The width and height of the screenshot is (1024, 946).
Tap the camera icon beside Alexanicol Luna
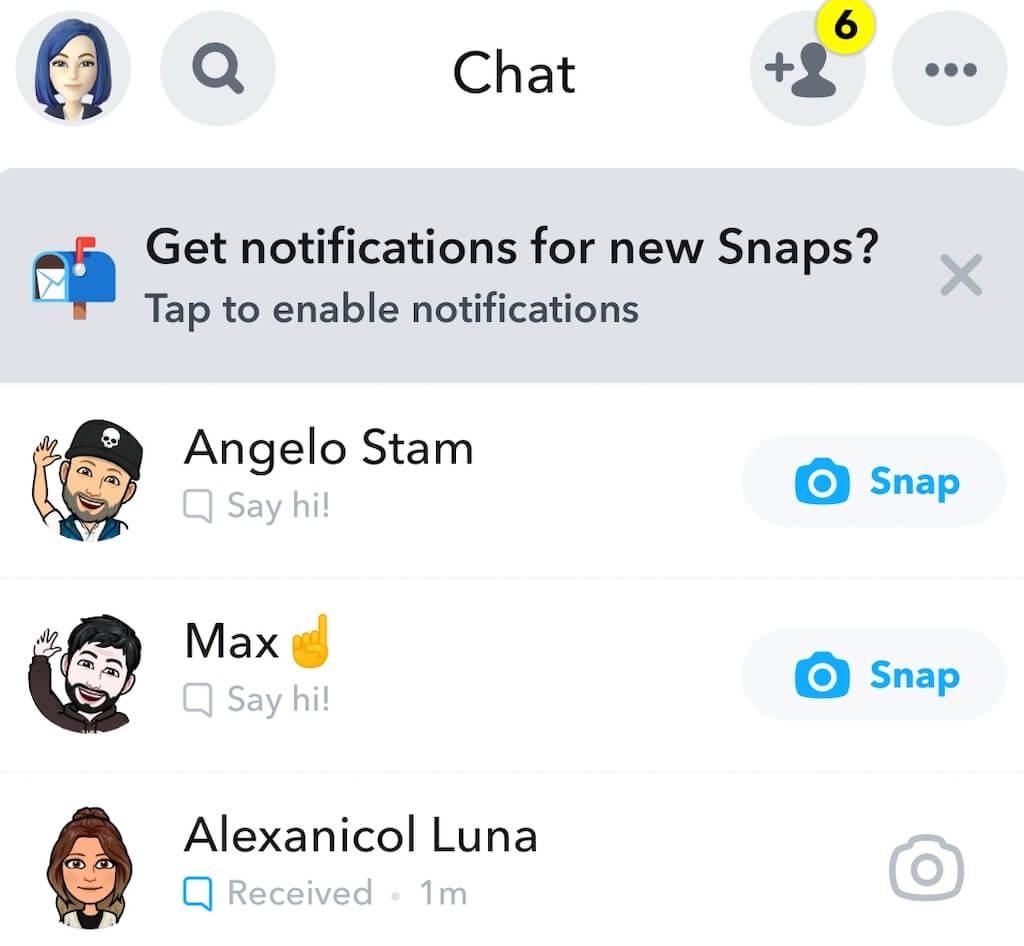[x=926, y=869]
